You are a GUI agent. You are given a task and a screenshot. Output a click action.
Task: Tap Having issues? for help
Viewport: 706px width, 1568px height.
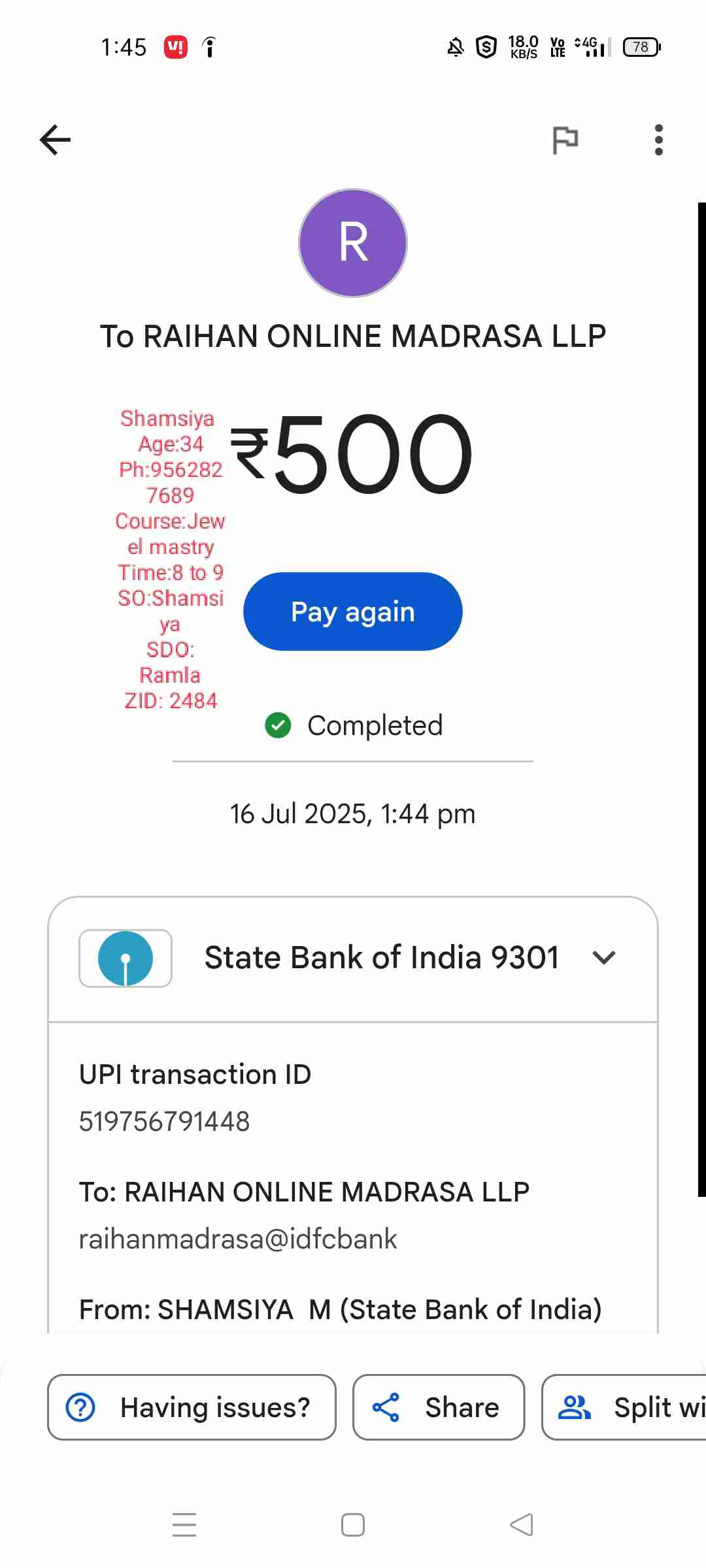click(192, 1407)
